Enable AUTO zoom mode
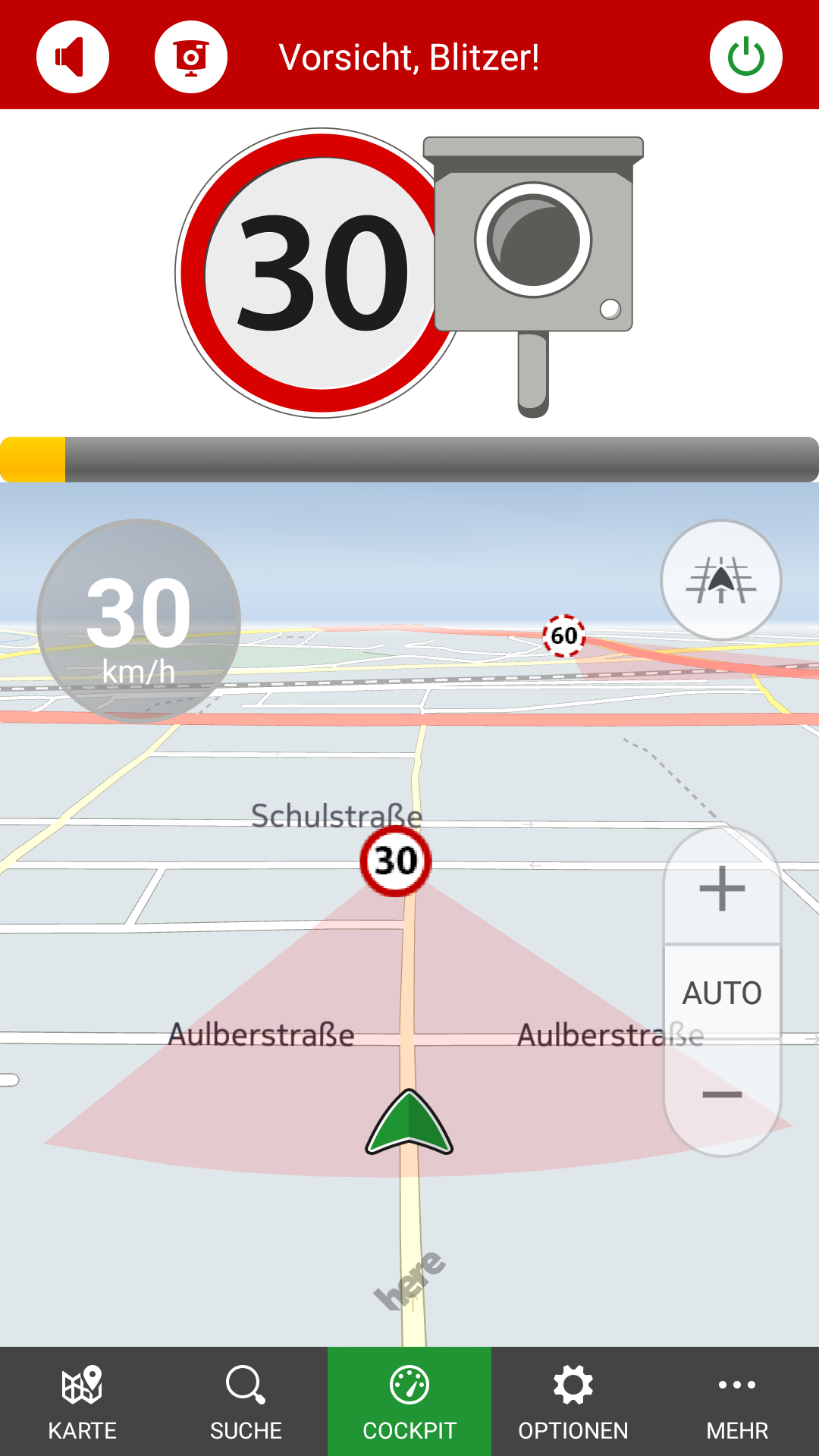Viewport: 819px width, 1456px height. coord(722,993)
